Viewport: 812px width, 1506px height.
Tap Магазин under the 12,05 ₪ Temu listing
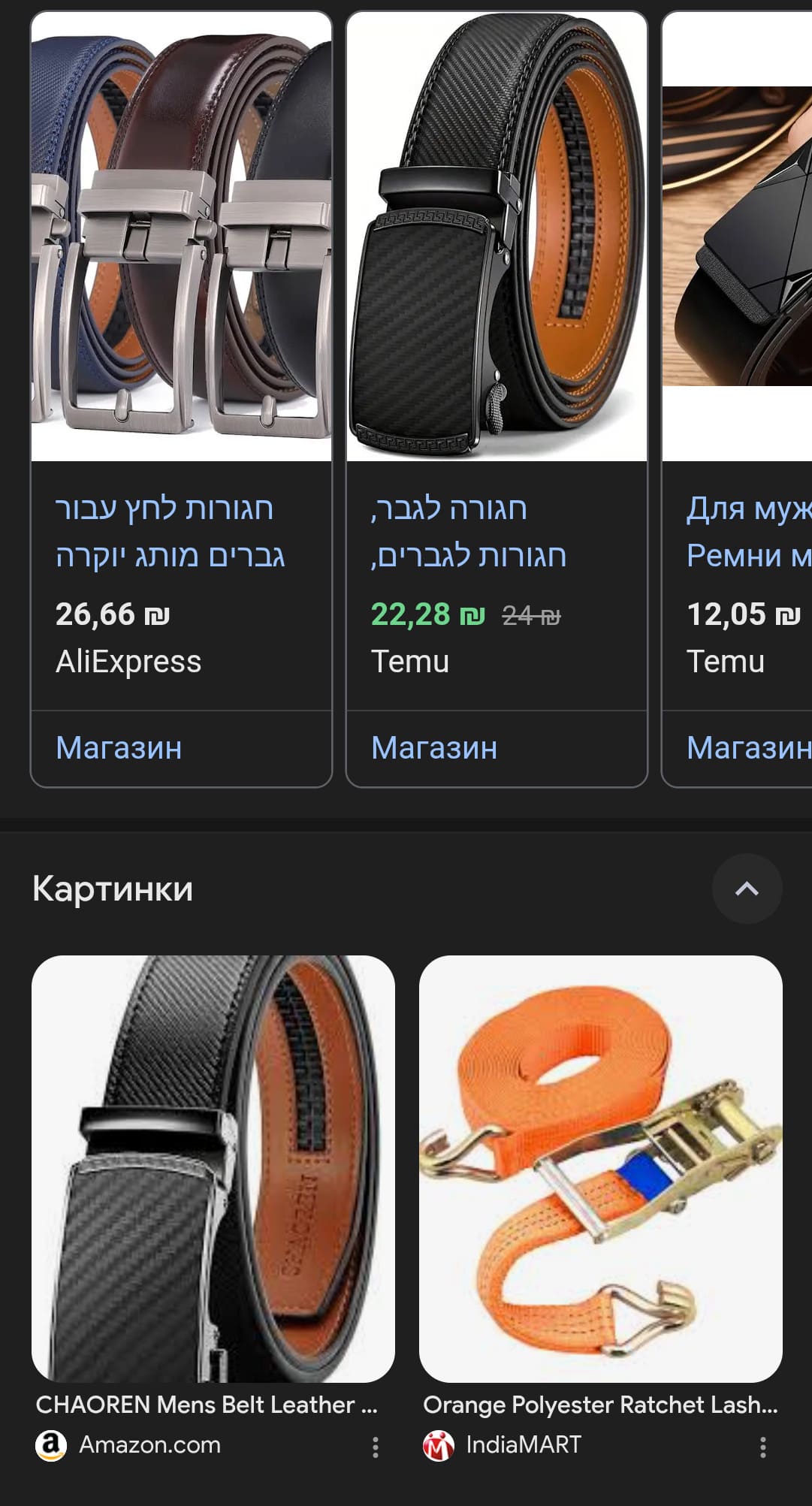(747, 748)
